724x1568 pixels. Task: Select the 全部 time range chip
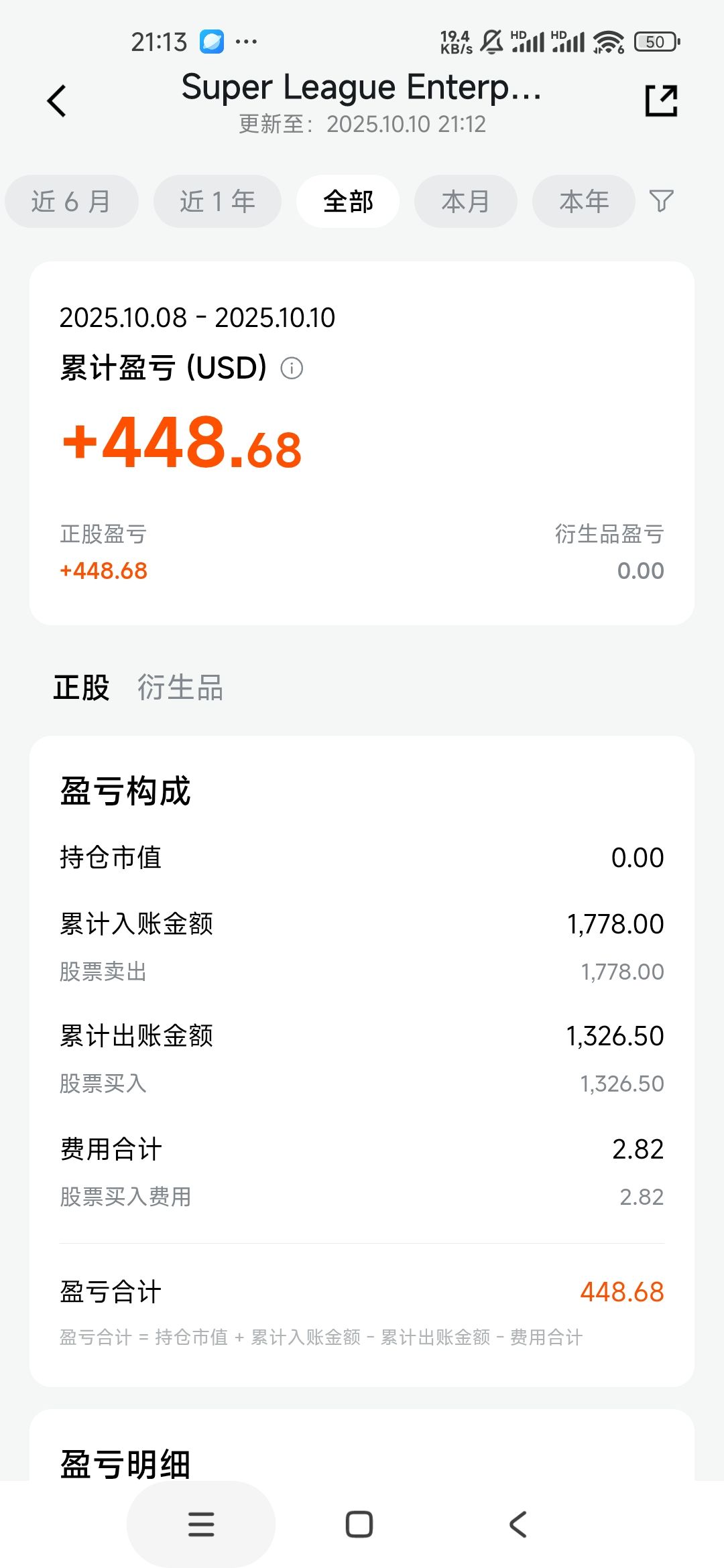348,201
